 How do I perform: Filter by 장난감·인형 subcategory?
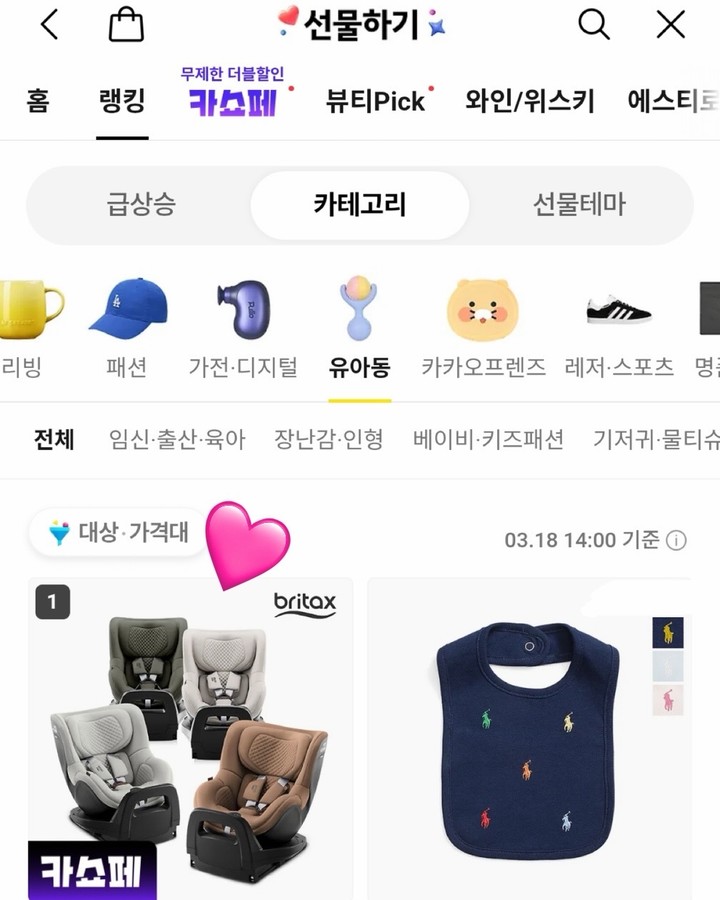[x=329, y=439]
